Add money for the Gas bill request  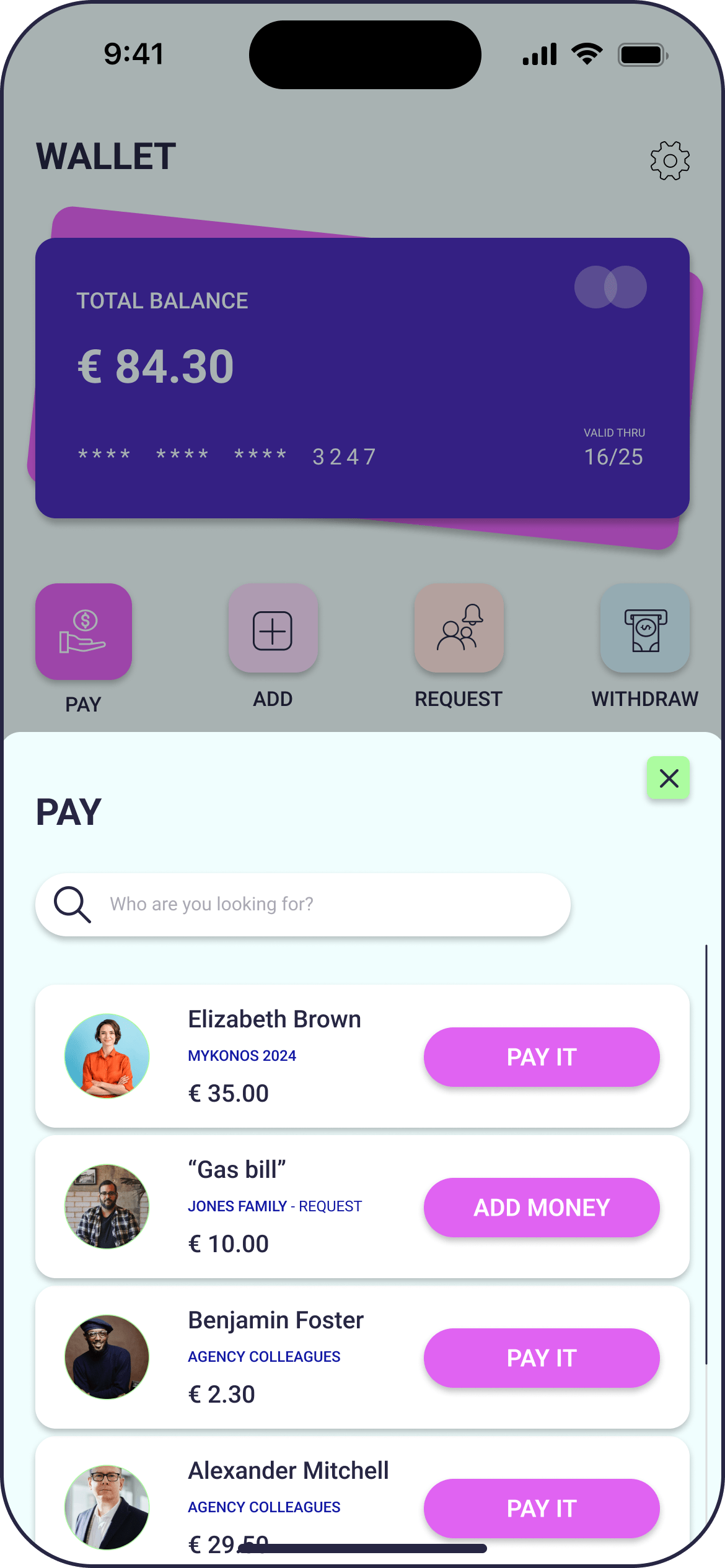(542, 1208)
